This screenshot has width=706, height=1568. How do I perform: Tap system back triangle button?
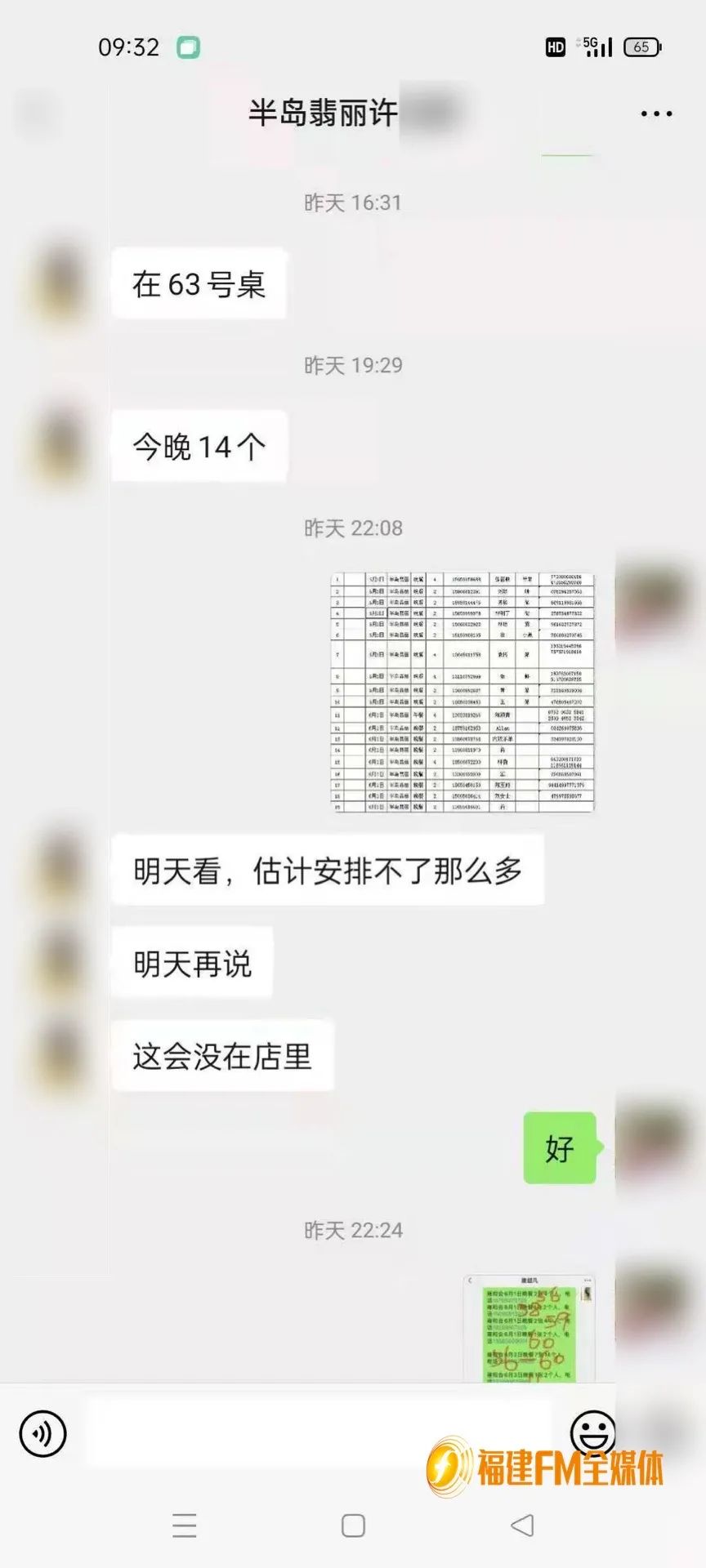click(x=522, y=1525)
